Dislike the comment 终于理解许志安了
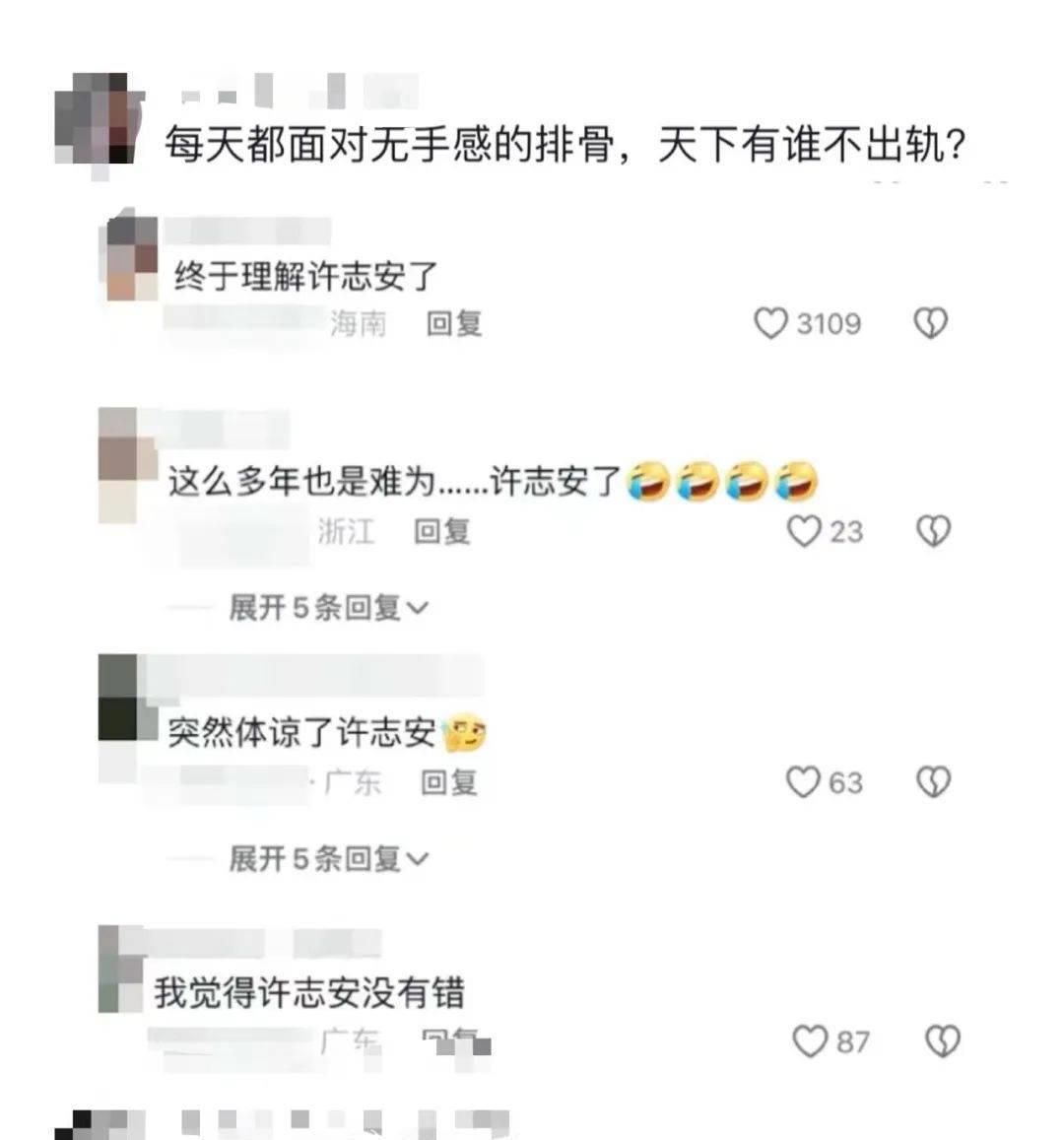 coord(931,323)
